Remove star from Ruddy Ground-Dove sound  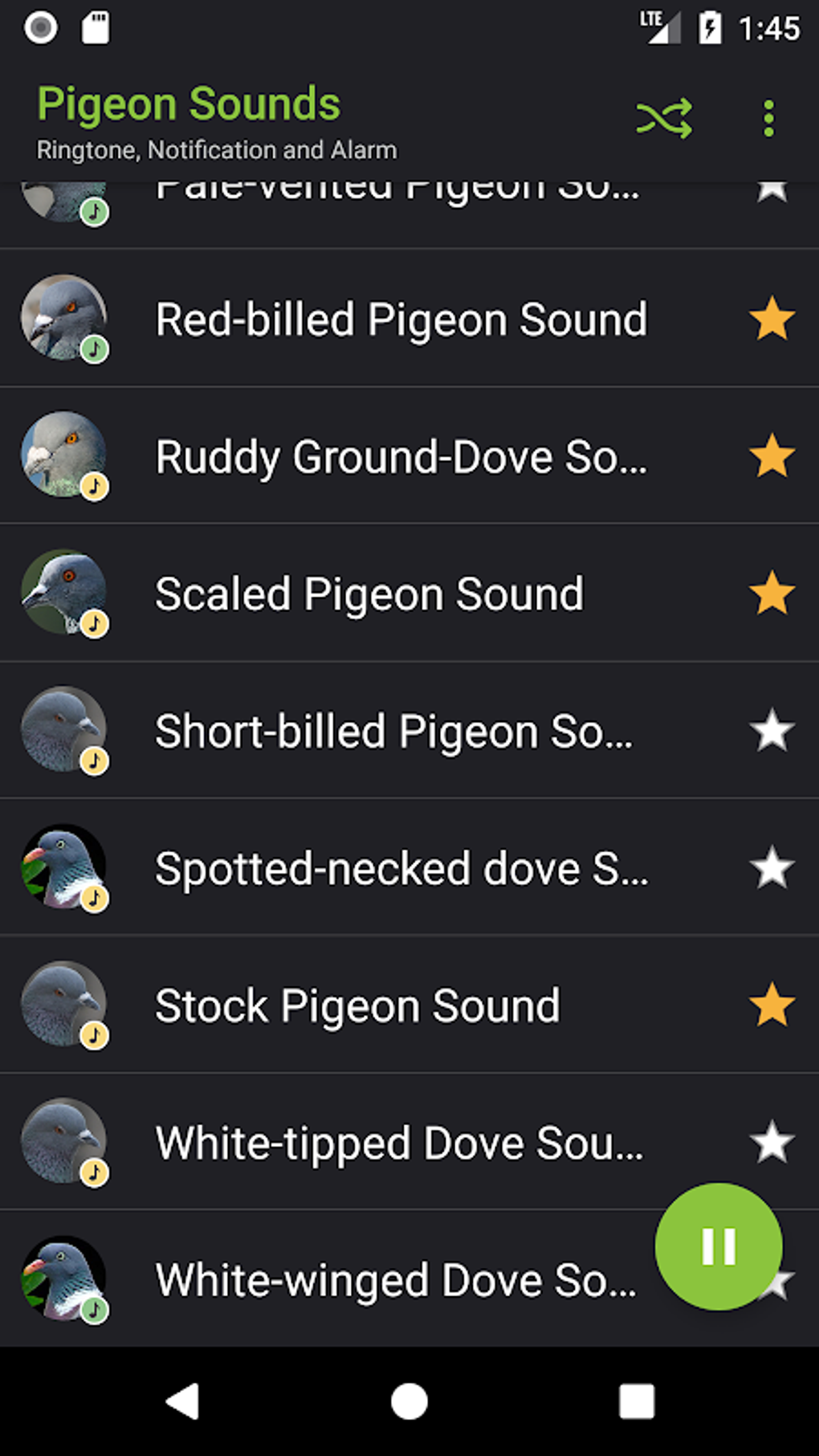coord(772,456)
